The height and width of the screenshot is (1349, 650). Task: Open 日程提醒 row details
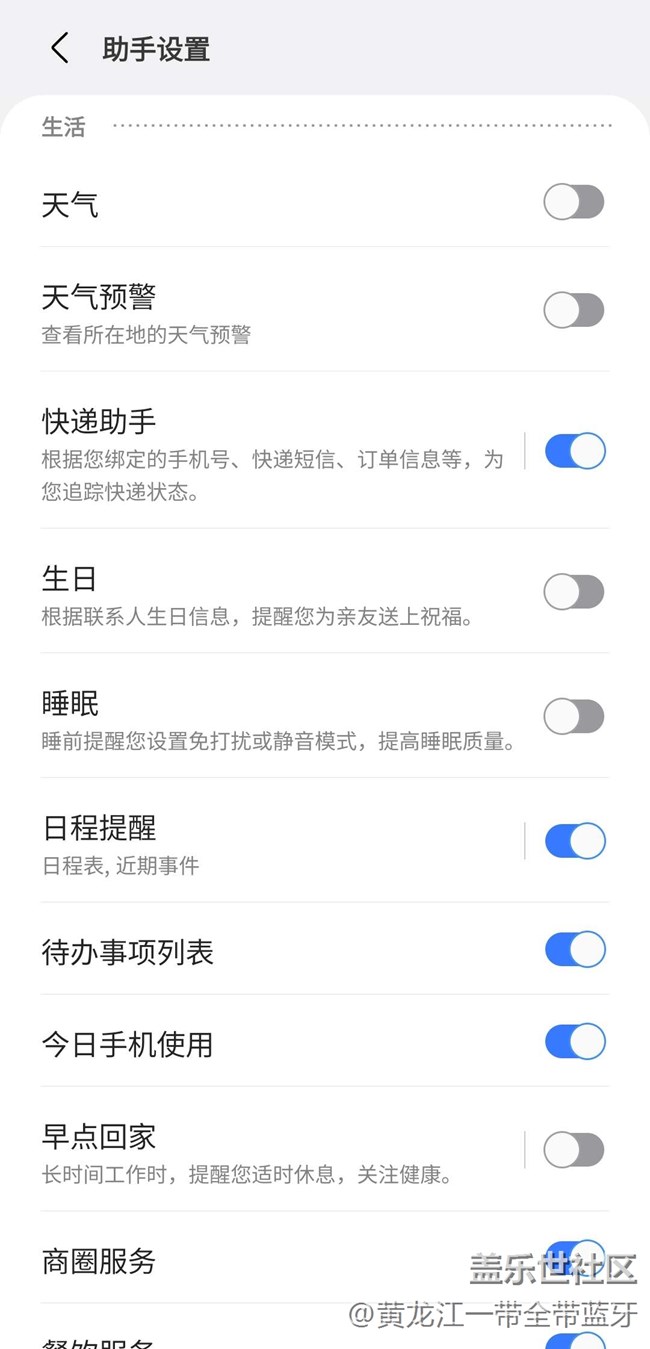pyautogui.click(x=270, y=841)
